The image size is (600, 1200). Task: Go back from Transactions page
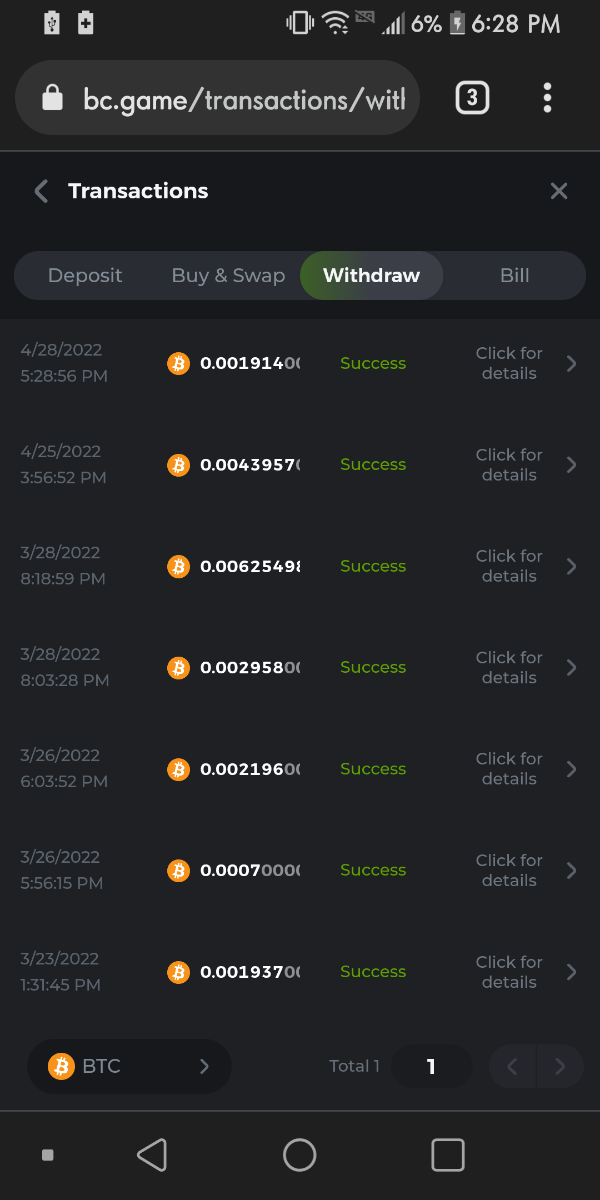(41, 191)
